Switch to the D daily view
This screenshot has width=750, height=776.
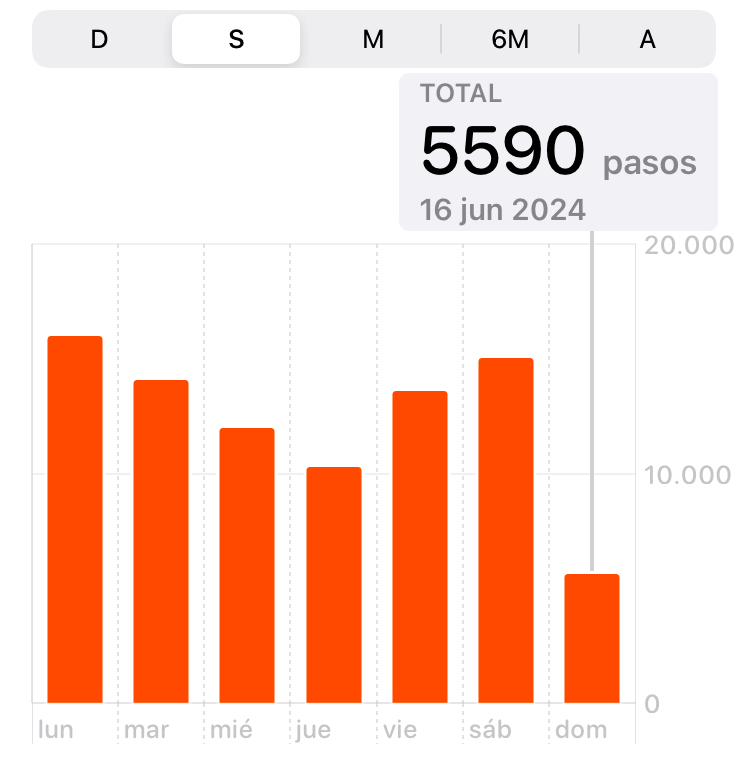pos(99,40)
